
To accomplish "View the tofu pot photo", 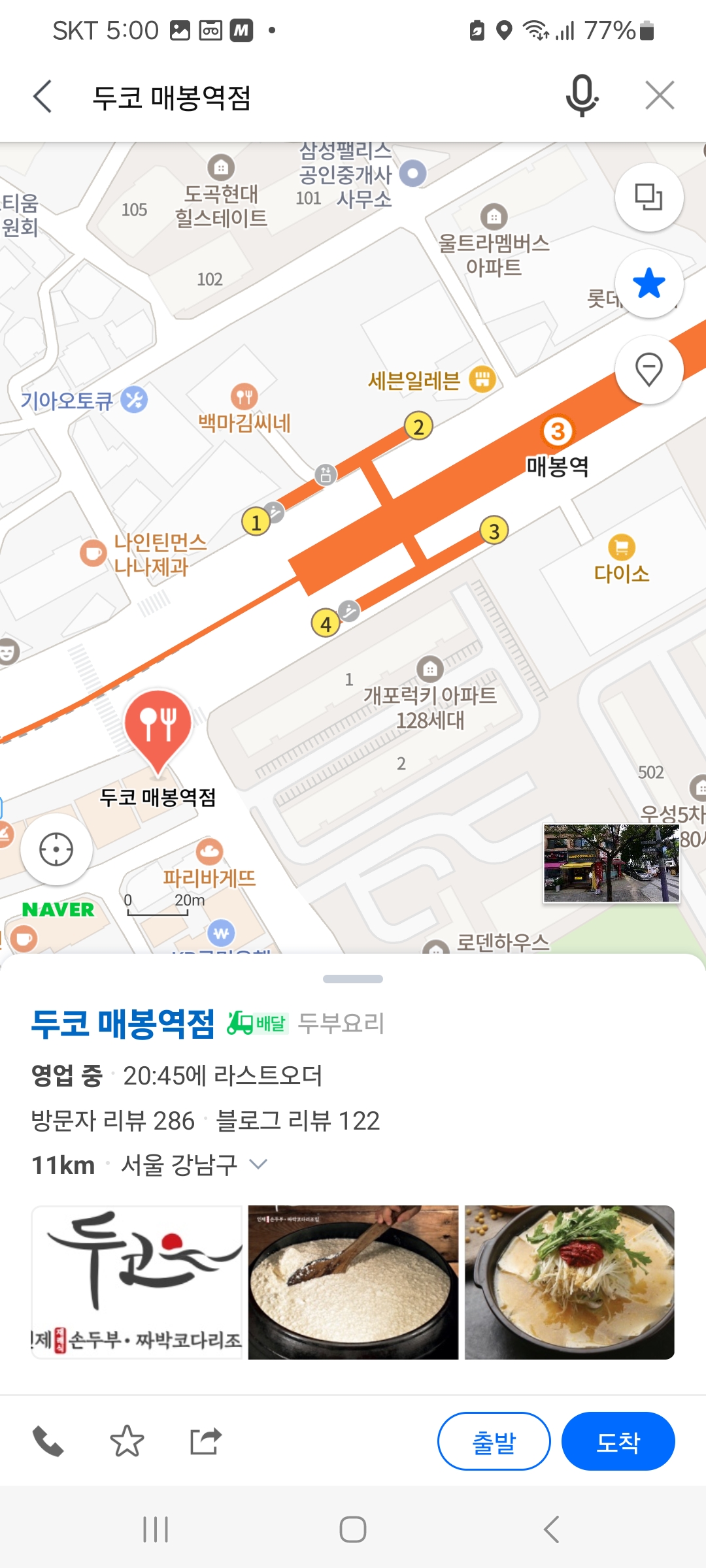I will [353, 1282].
